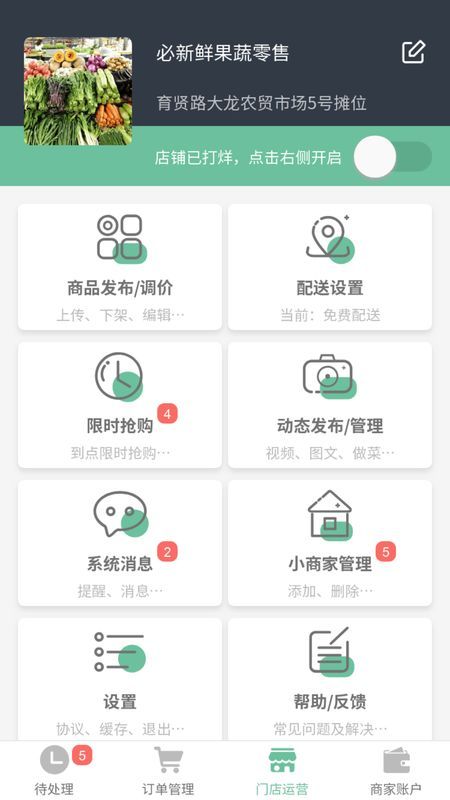Open 小商家管理 card
This screenshot has height=800, width=450.
point(330,543)
